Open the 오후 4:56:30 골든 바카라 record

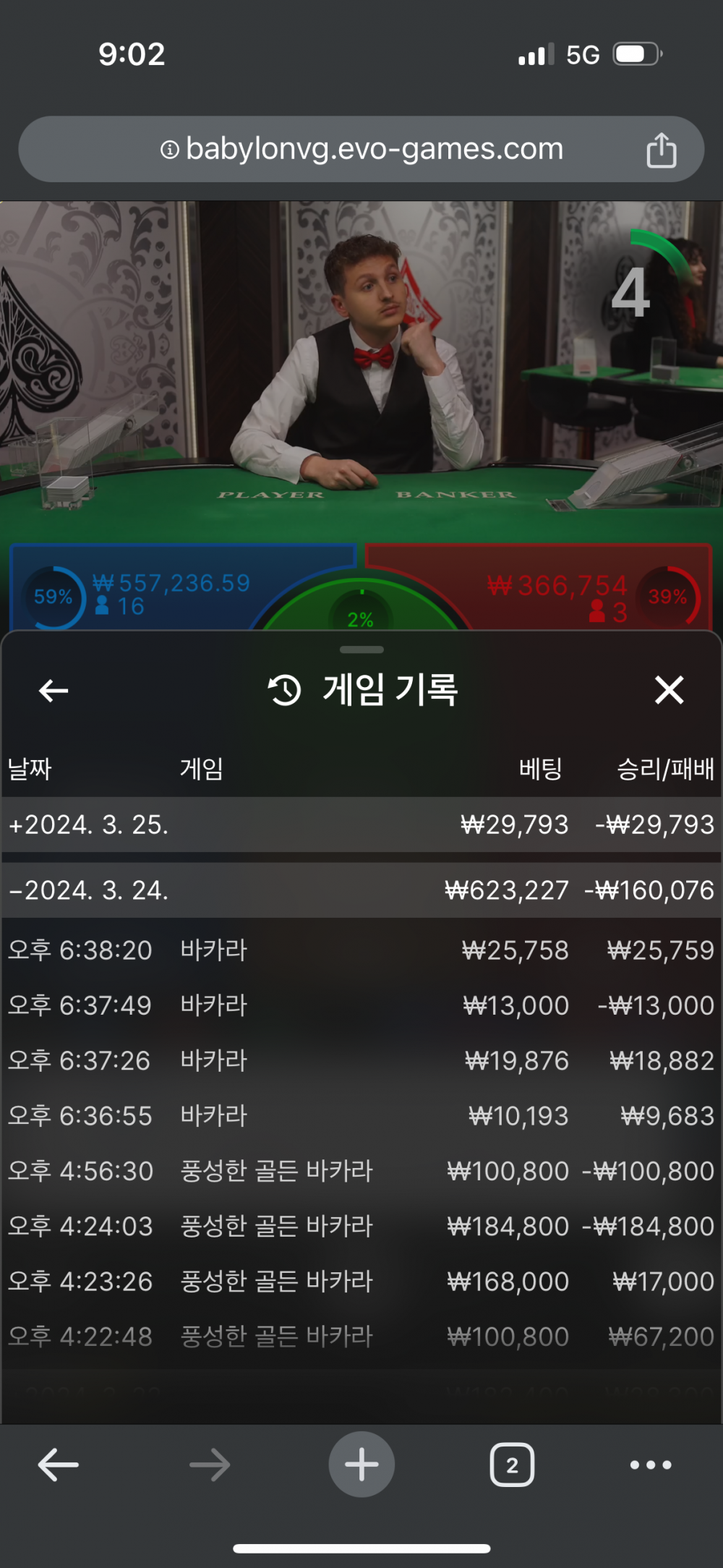[360, 1171]
